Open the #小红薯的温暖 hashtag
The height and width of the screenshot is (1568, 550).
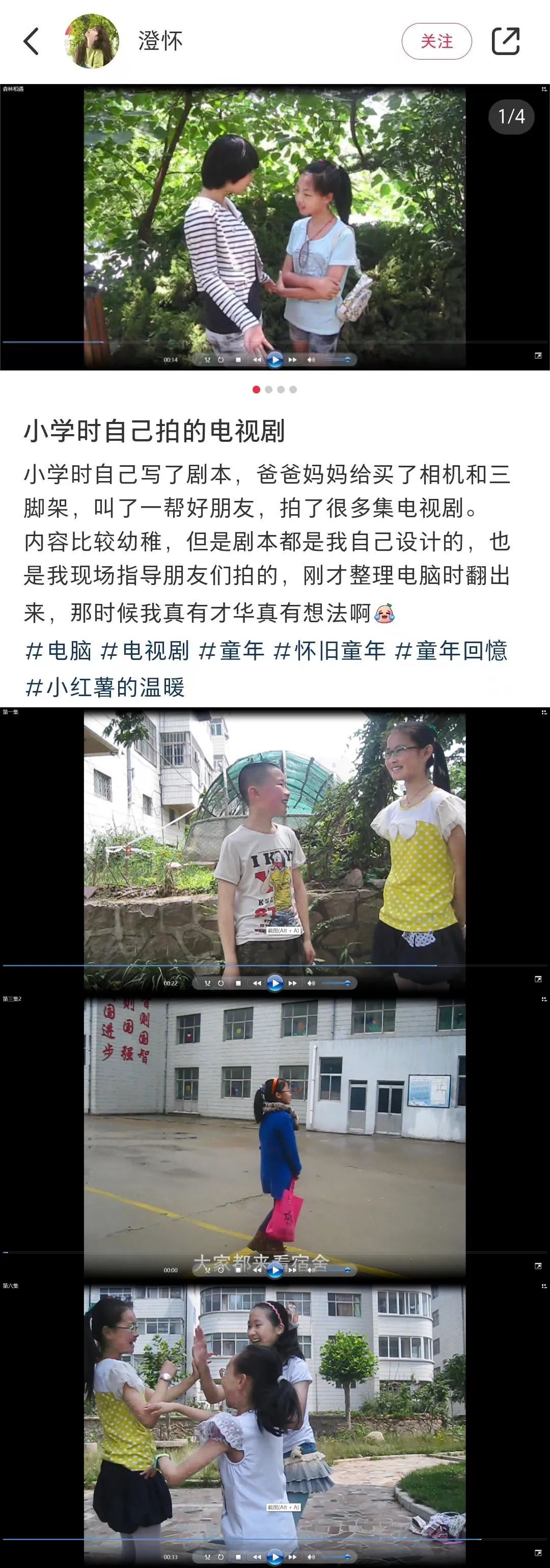click(104, 687)
